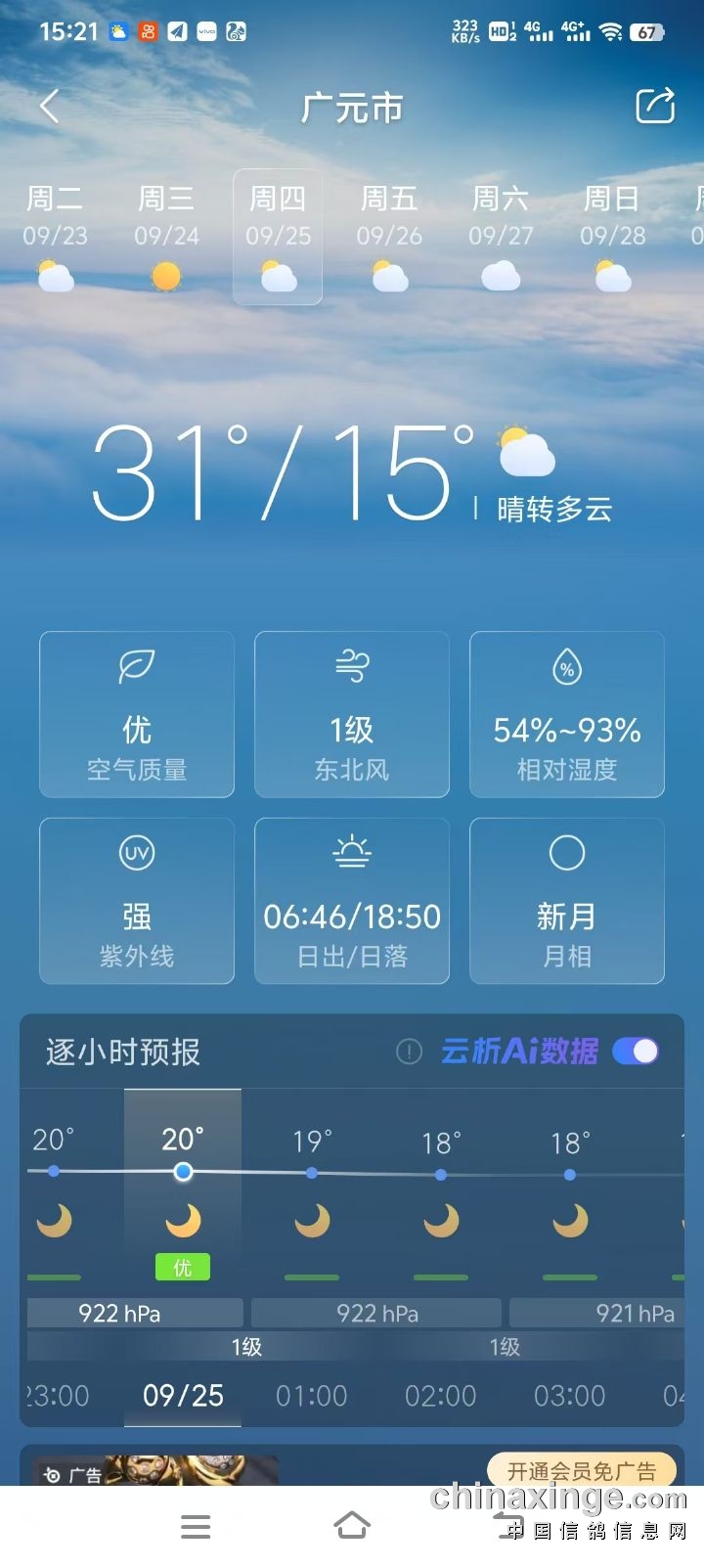The width and height of the screenshot is (704, 1568).
Task: Select the 周四 09/25 forecast day
Action: pos(278,238)
